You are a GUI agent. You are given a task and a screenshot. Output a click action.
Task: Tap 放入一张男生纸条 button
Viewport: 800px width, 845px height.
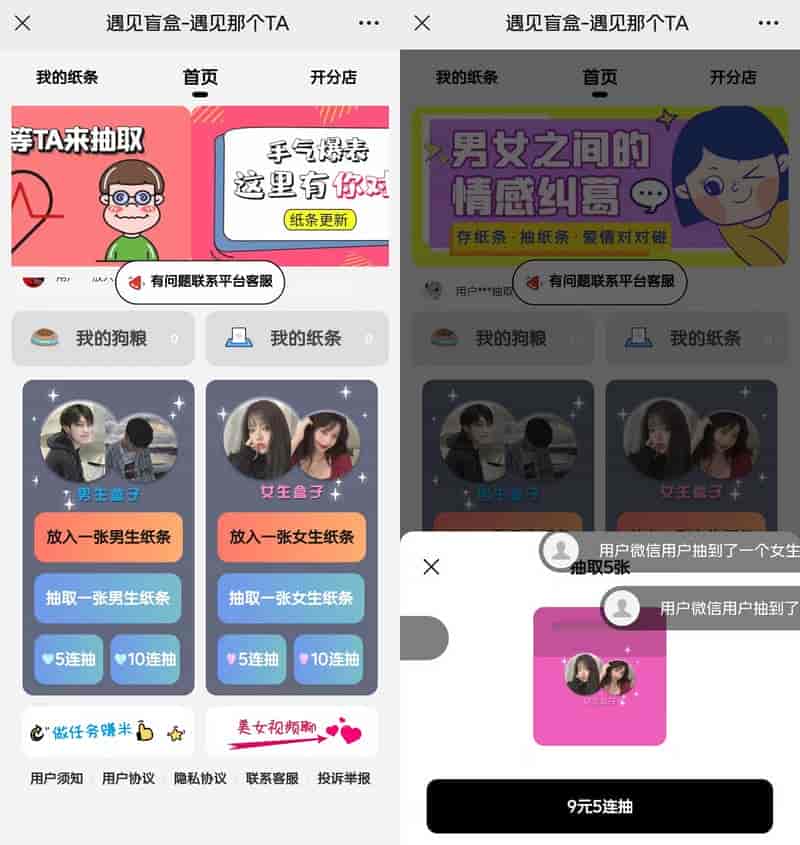coord(108,537)
